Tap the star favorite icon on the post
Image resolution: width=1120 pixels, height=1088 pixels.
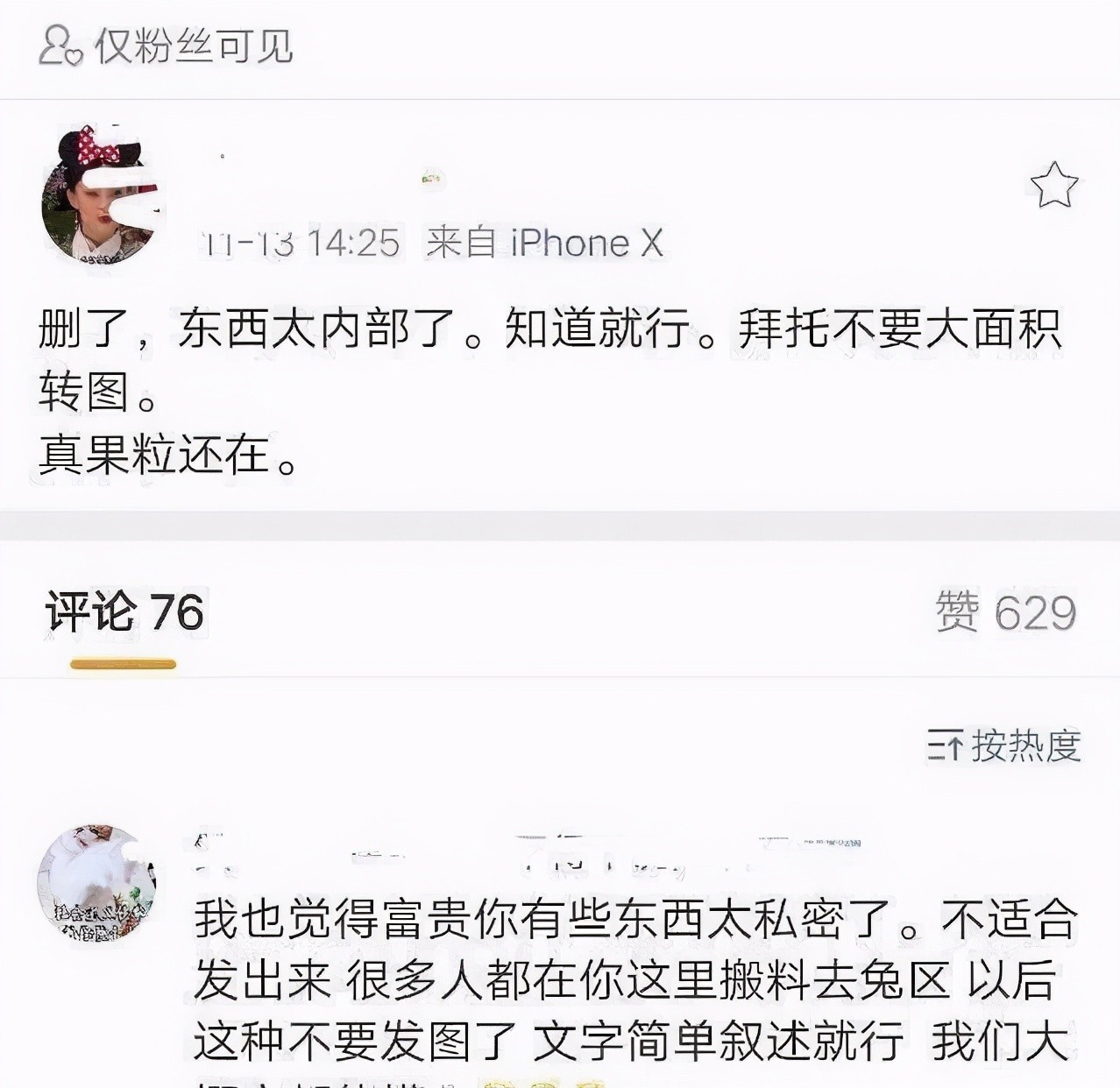click(1053, 185)
